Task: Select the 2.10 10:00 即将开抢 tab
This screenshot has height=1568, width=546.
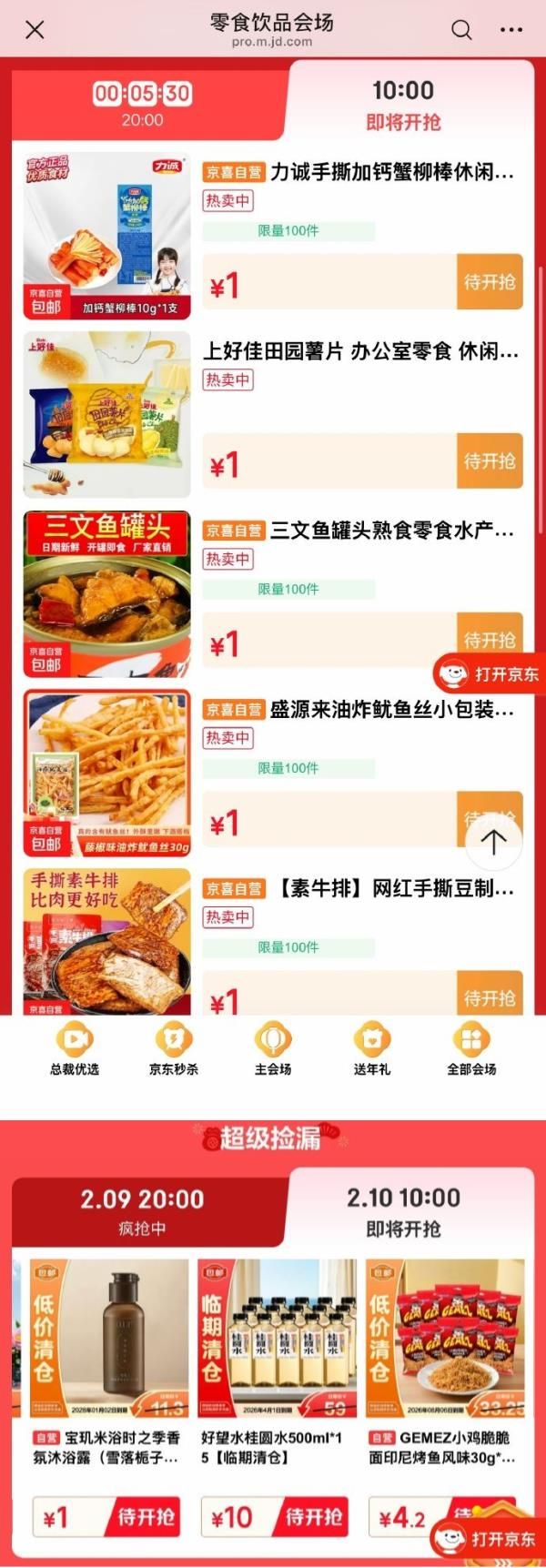Action: point(403,1211)
